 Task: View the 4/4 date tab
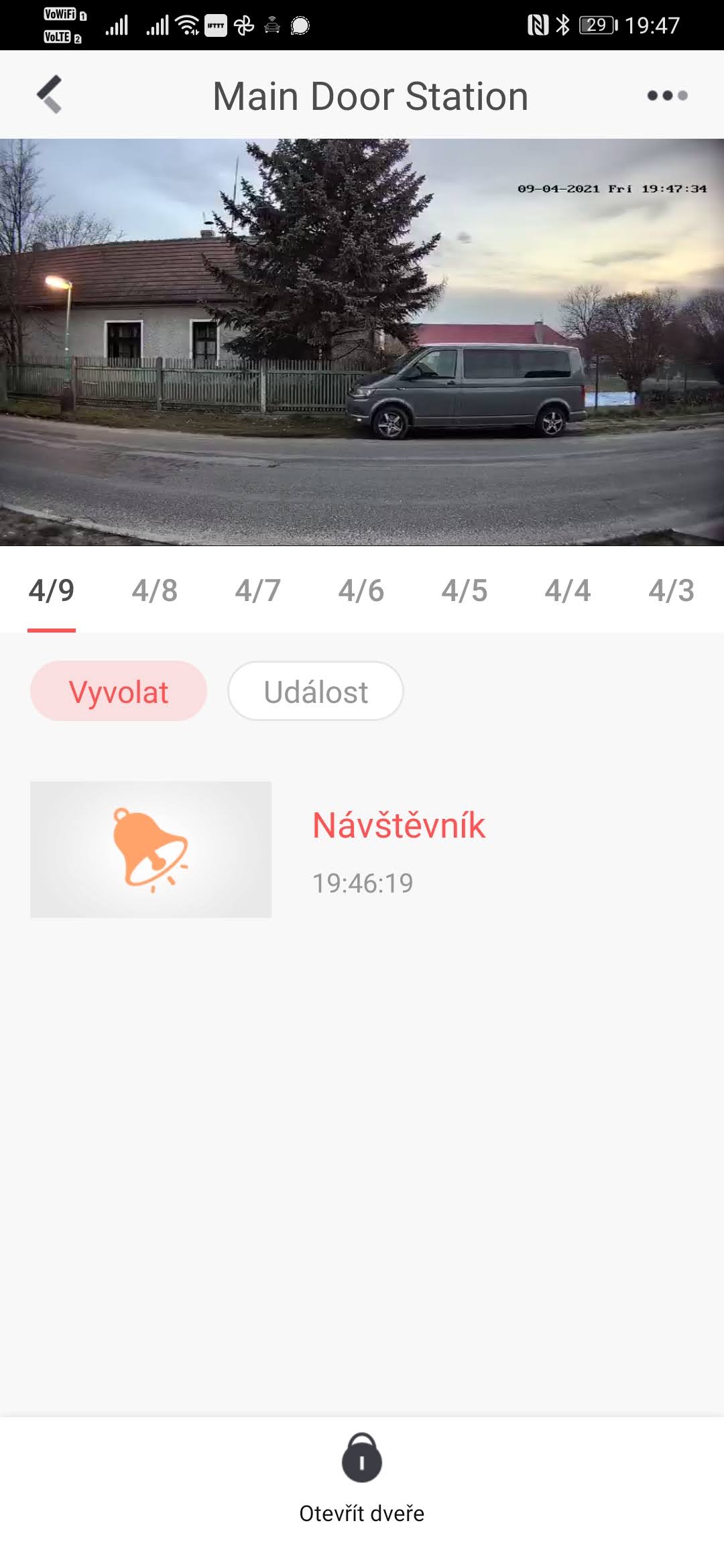click(568, 591)
